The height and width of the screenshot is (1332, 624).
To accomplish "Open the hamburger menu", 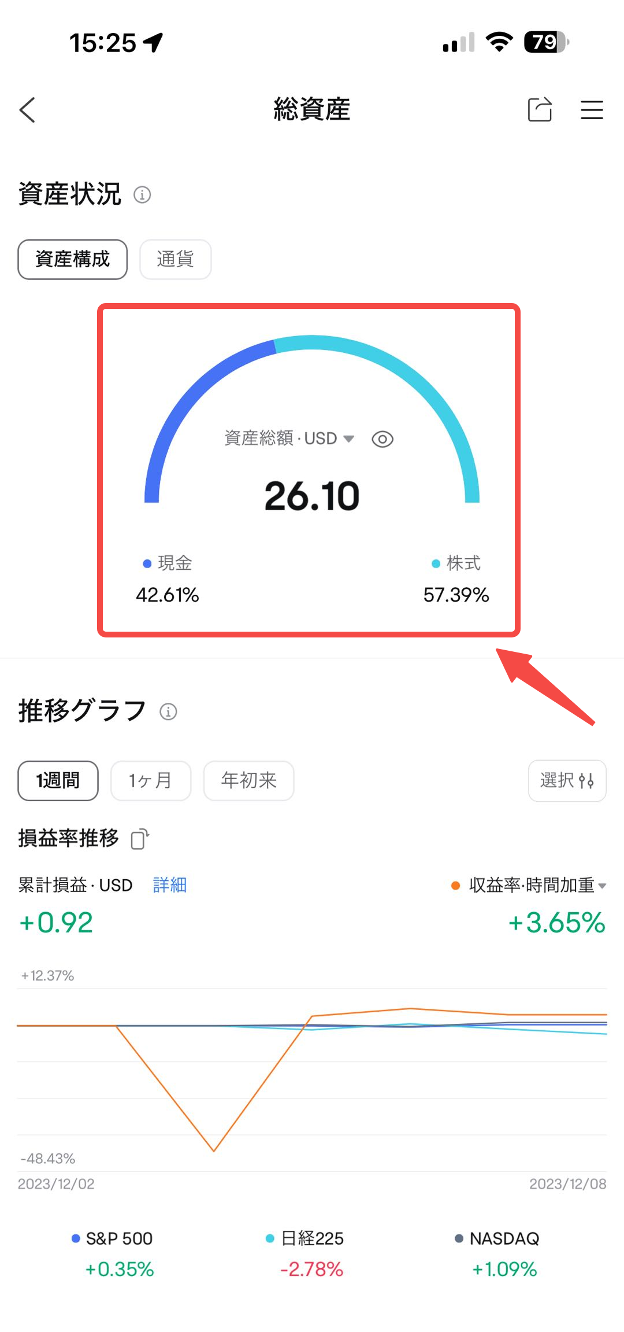I will 592,110.
